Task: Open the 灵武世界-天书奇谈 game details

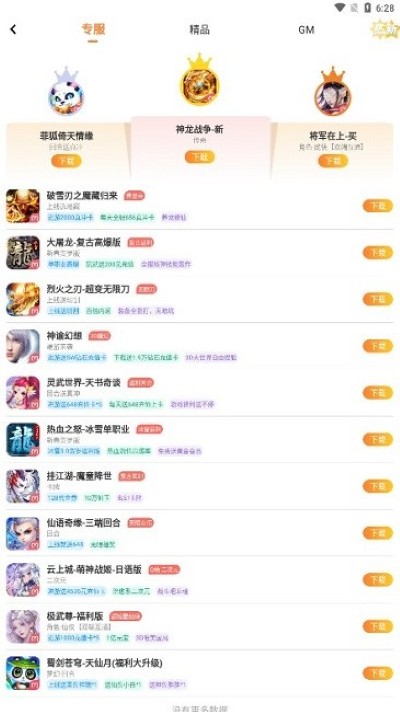Action: point(200,393)
